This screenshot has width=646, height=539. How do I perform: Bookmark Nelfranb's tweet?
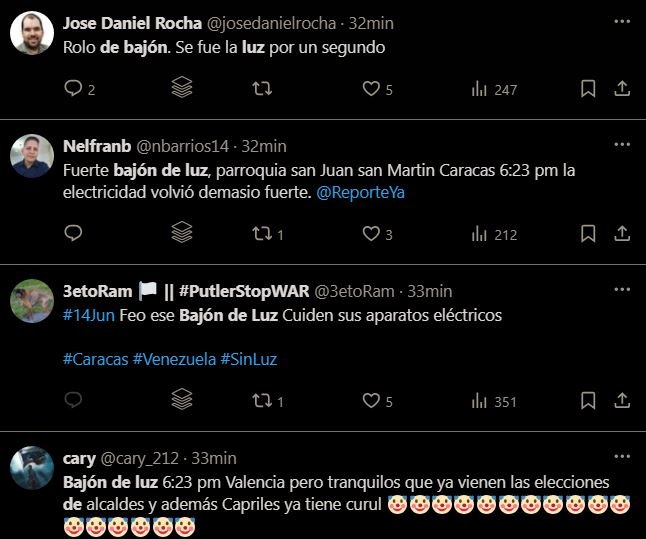[588, 234]
